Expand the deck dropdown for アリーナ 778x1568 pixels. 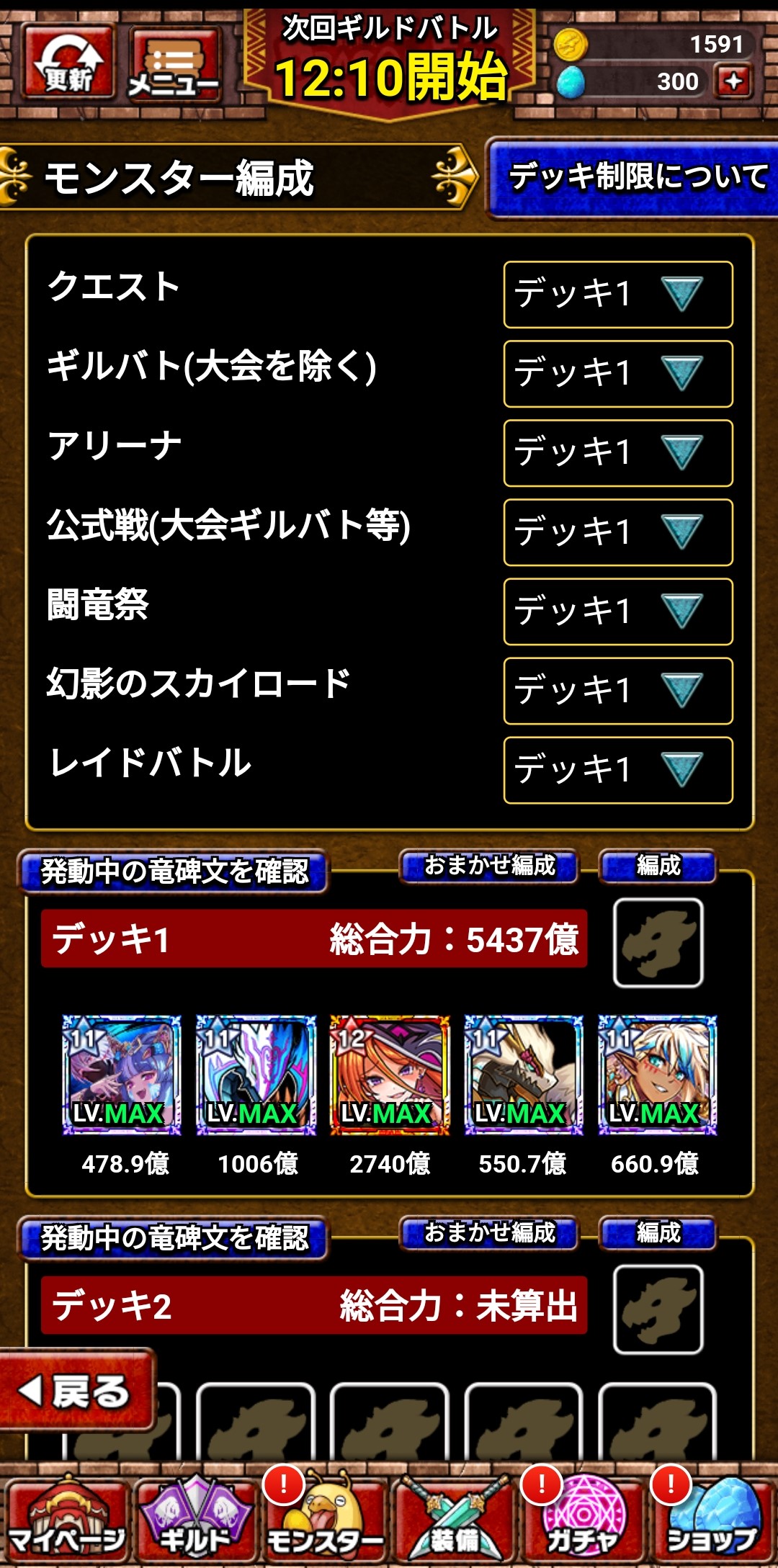[618, 453]
